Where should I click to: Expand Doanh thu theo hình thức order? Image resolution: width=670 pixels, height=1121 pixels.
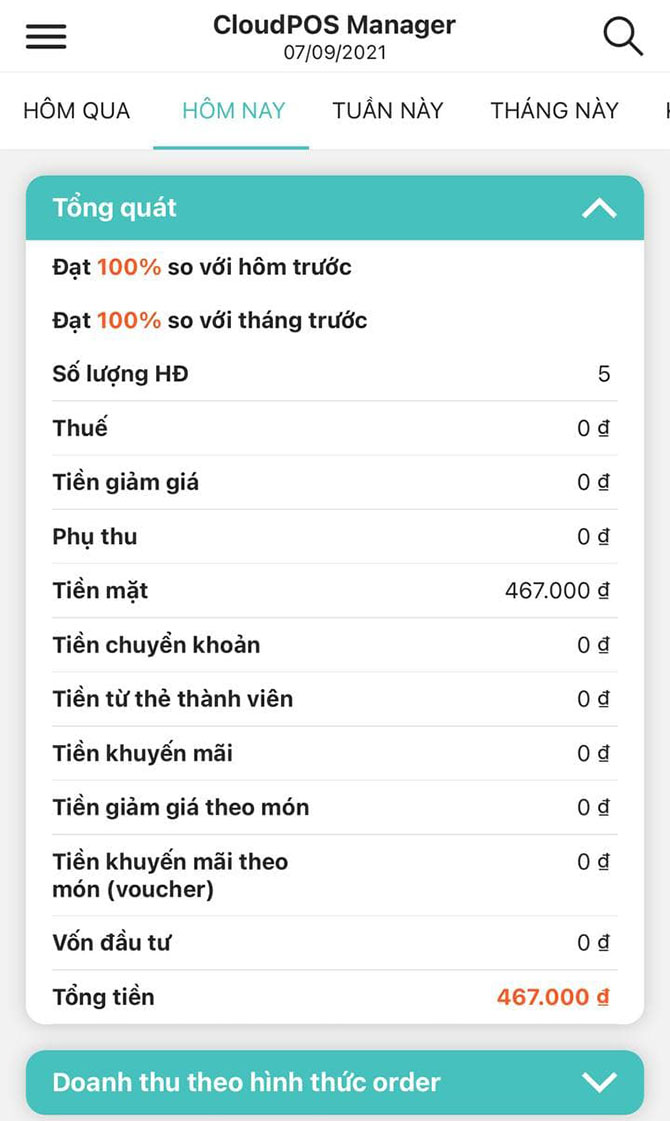(599, 1082)
